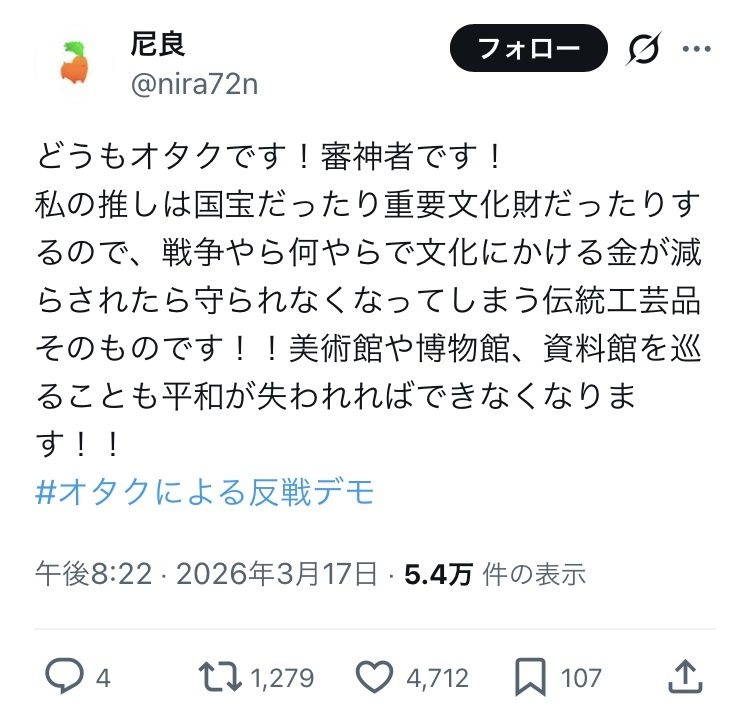Open the Grok icon next to フォロー

643,48
